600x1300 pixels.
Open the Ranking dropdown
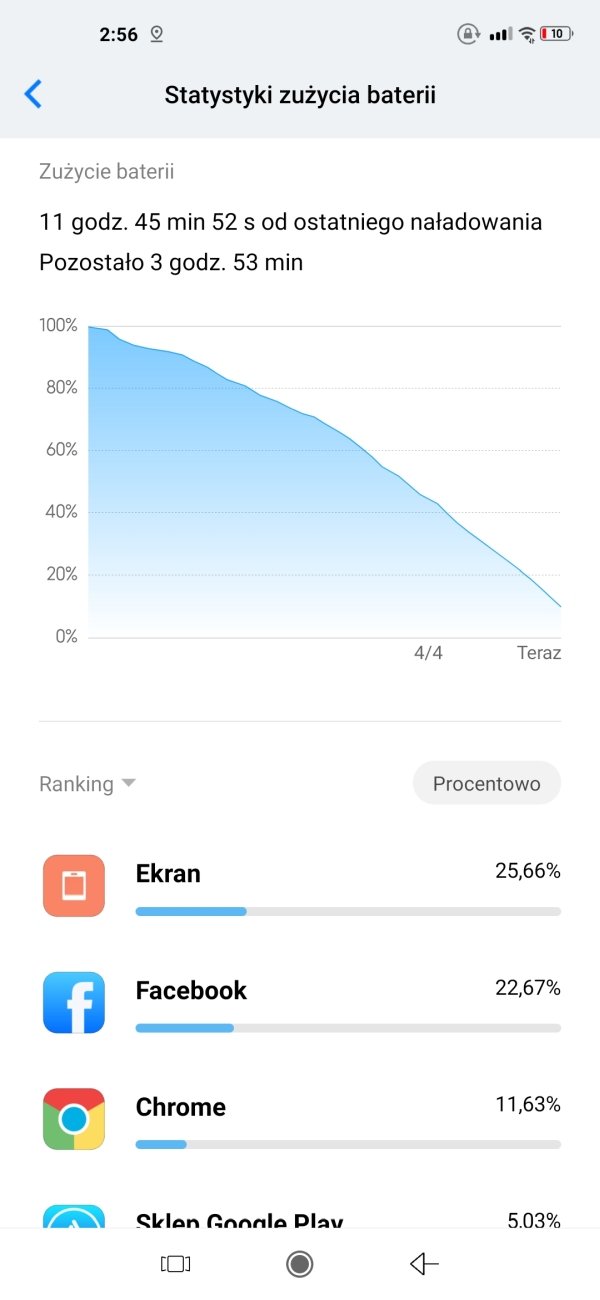87,784
